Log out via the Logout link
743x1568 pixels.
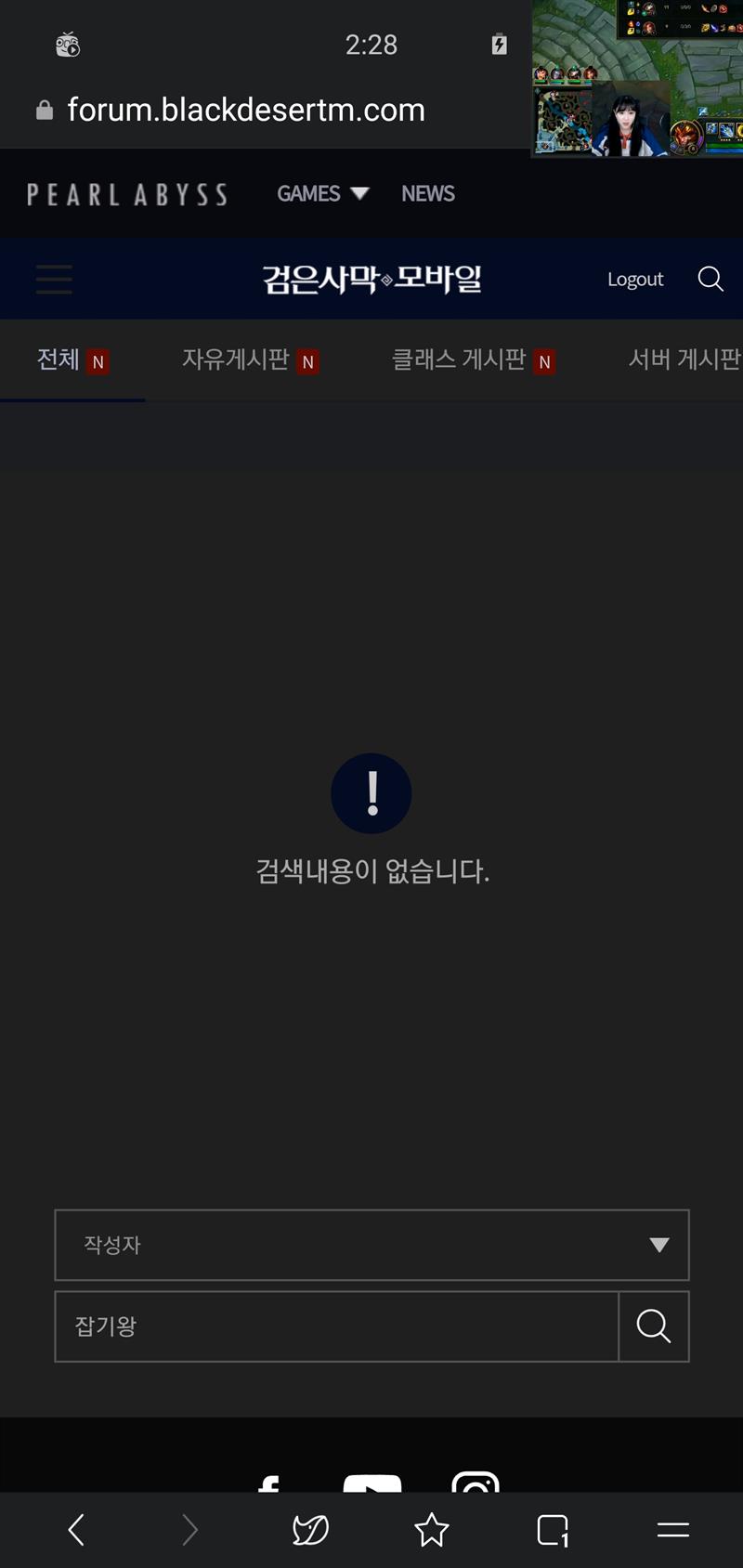click(635, 280)
